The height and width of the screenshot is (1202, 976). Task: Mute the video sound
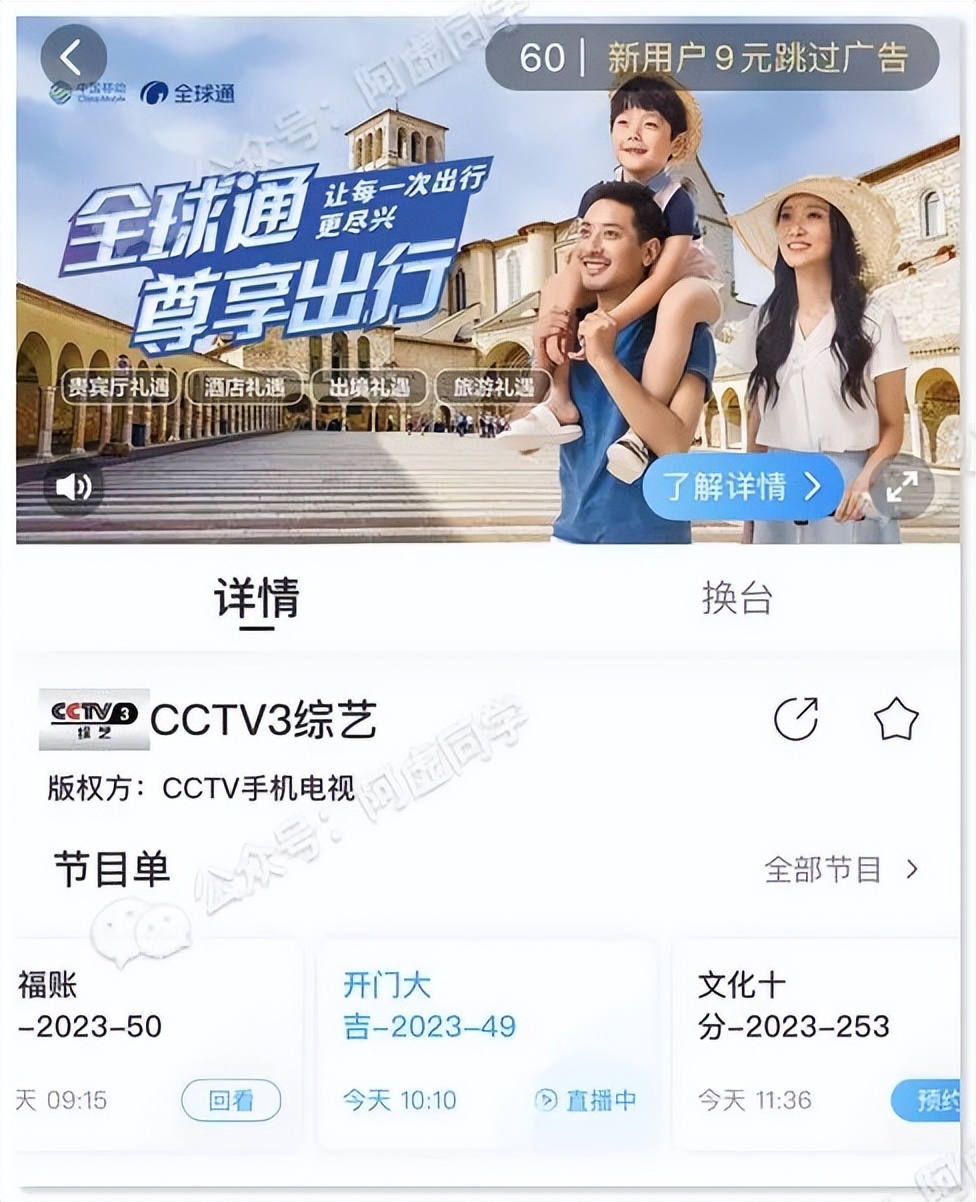(x=74, y=487)
